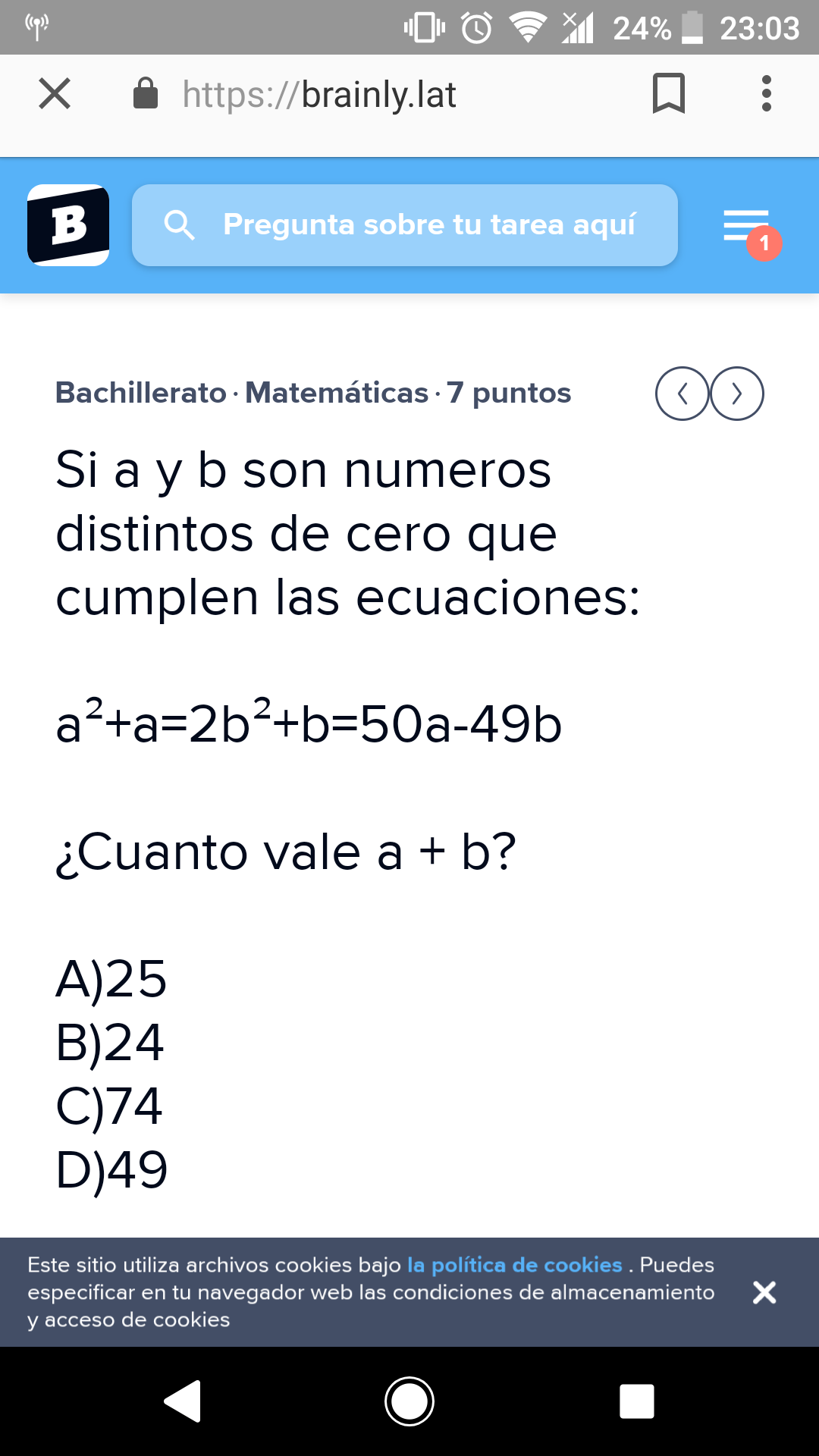Open the Bachillerato level link
This screenshot has width=819, height=1456.
coord(141,393)
